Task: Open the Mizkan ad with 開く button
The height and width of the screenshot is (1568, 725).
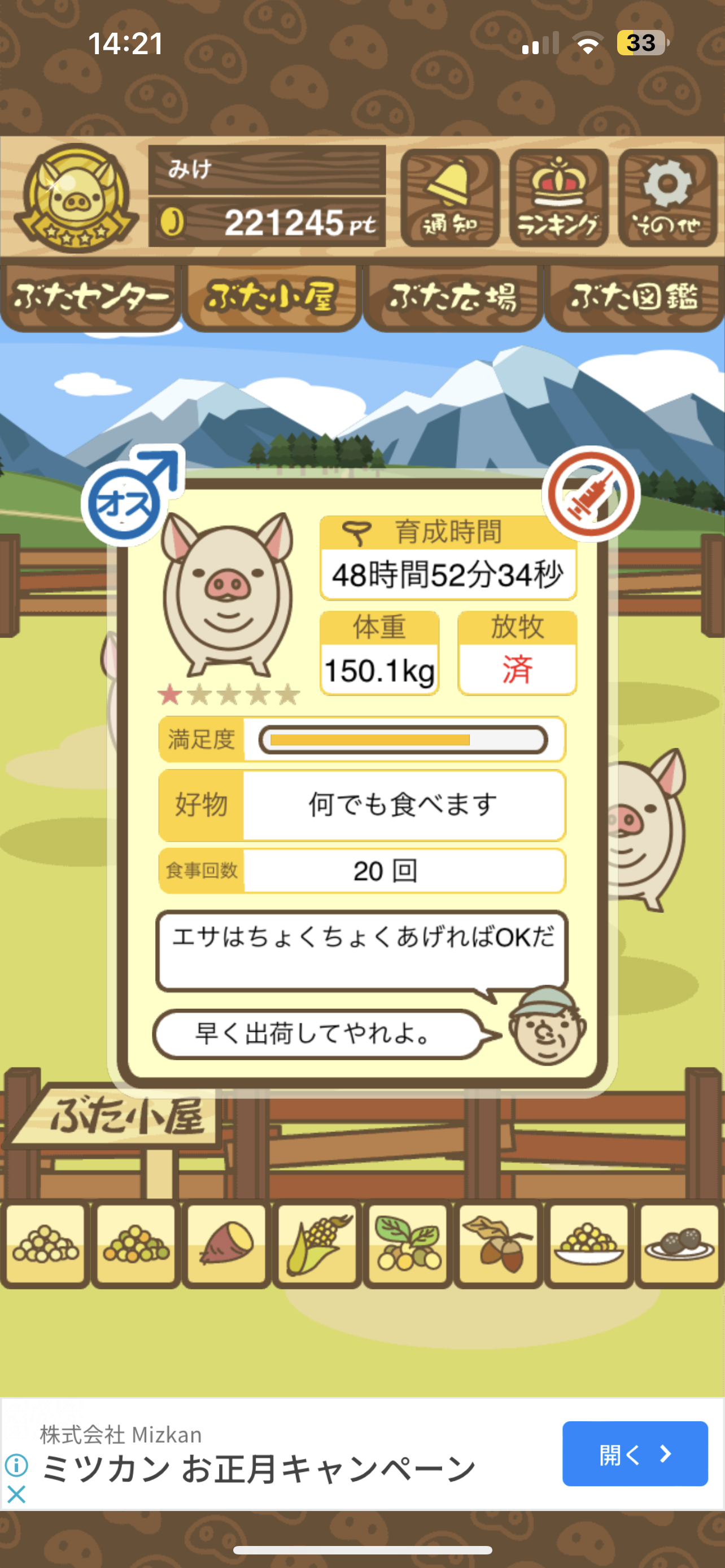Action: [634, 1453]
